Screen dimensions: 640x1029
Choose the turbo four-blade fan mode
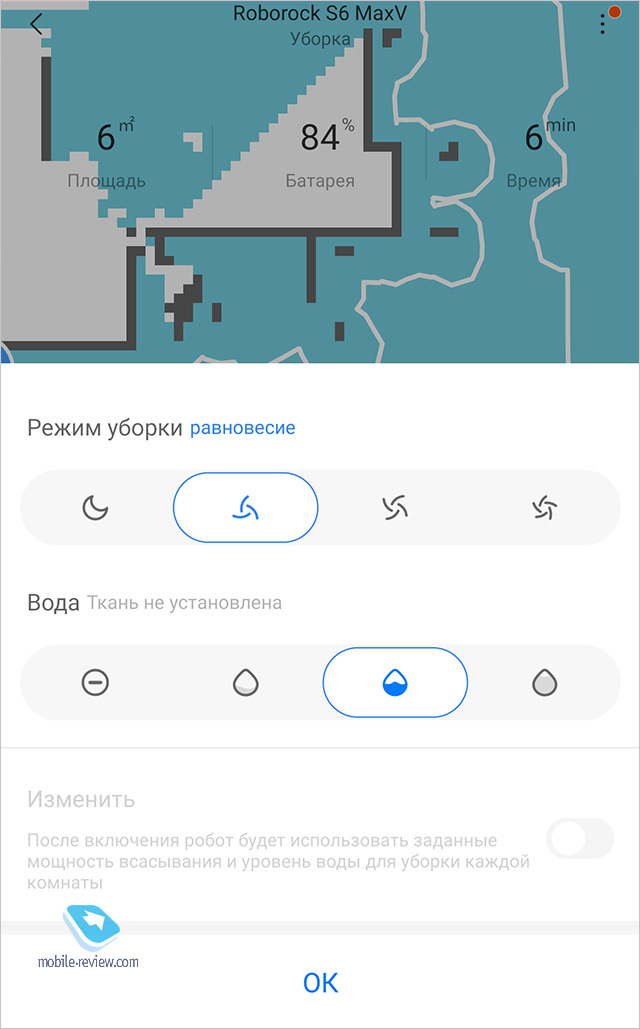[395, 507]
